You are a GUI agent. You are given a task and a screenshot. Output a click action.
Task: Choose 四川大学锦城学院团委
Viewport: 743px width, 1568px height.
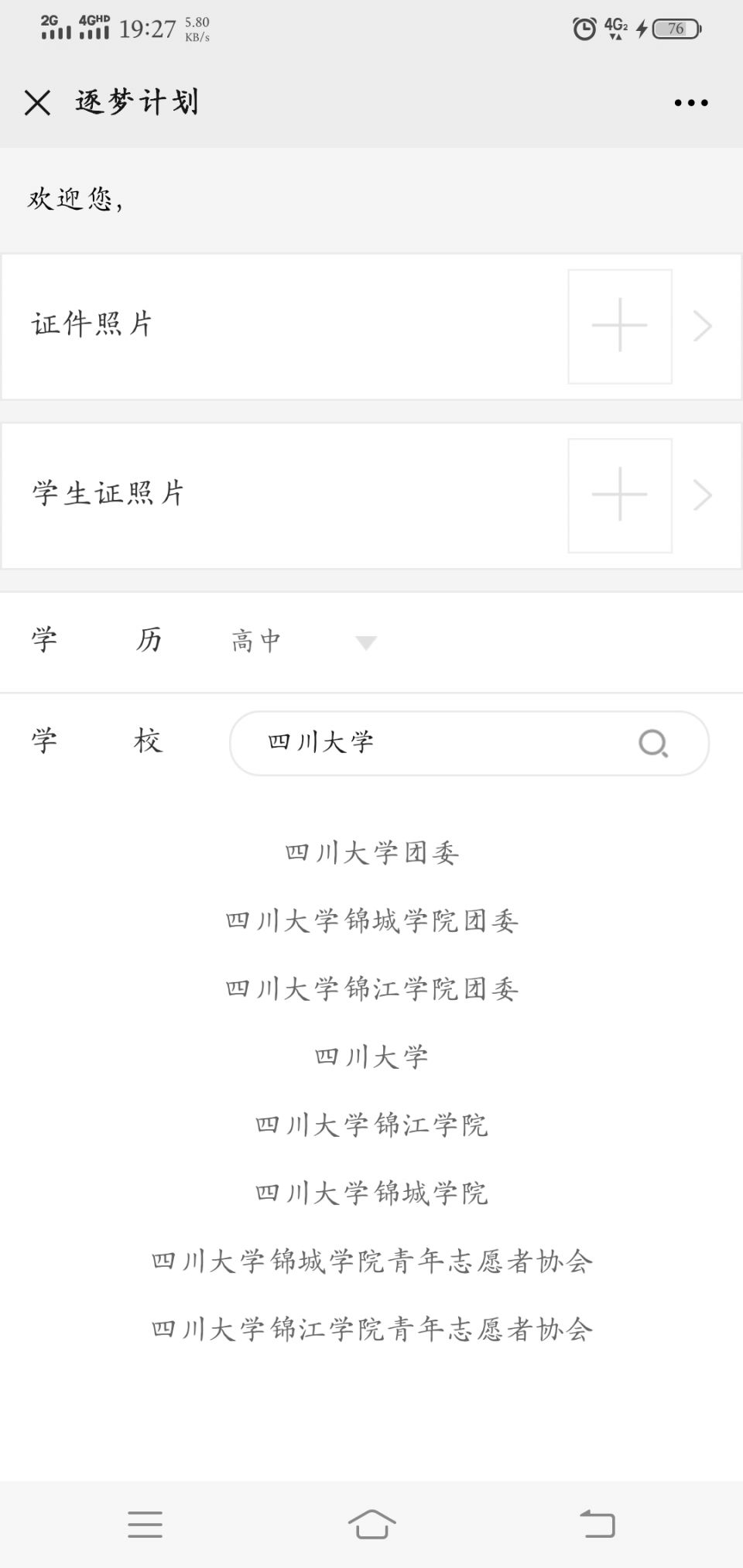coord(371,921)
